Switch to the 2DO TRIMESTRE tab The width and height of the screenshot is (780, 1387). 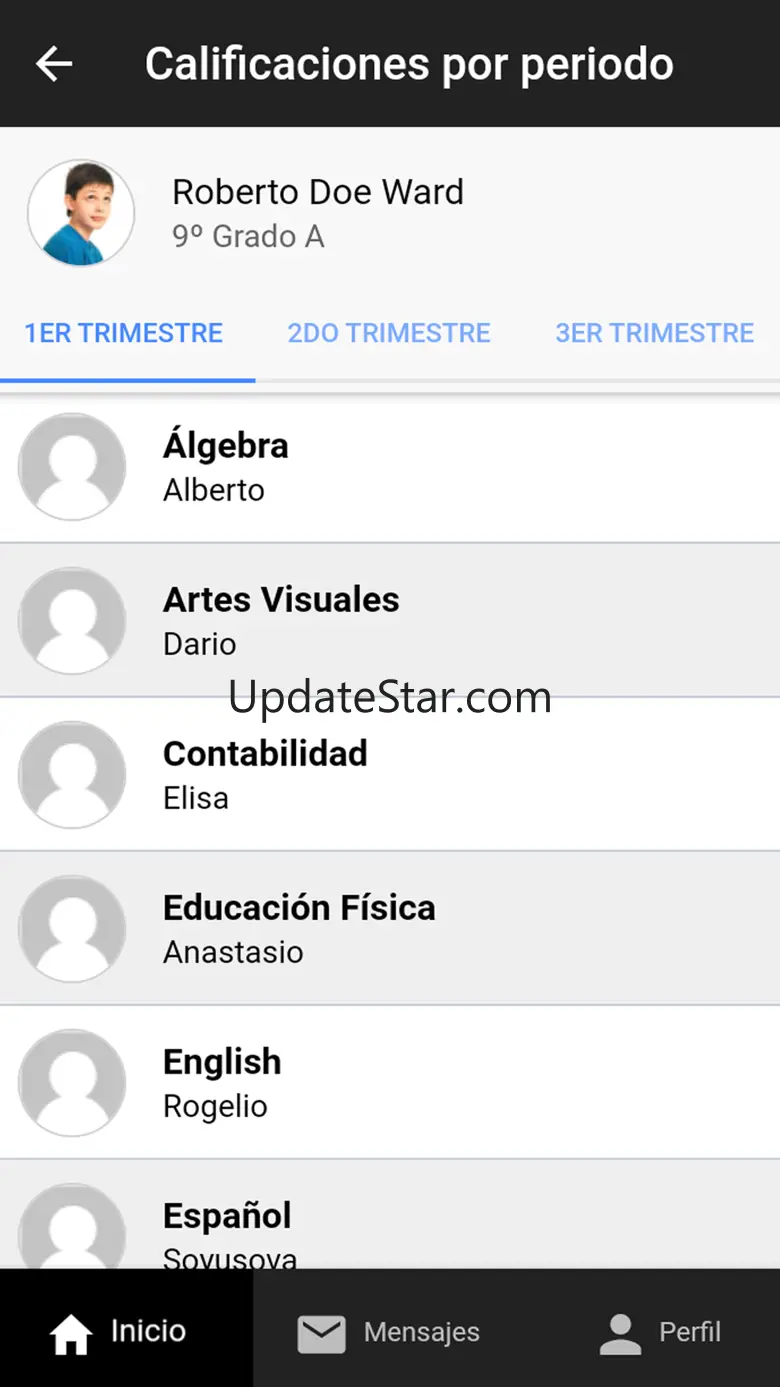(389, 333)
